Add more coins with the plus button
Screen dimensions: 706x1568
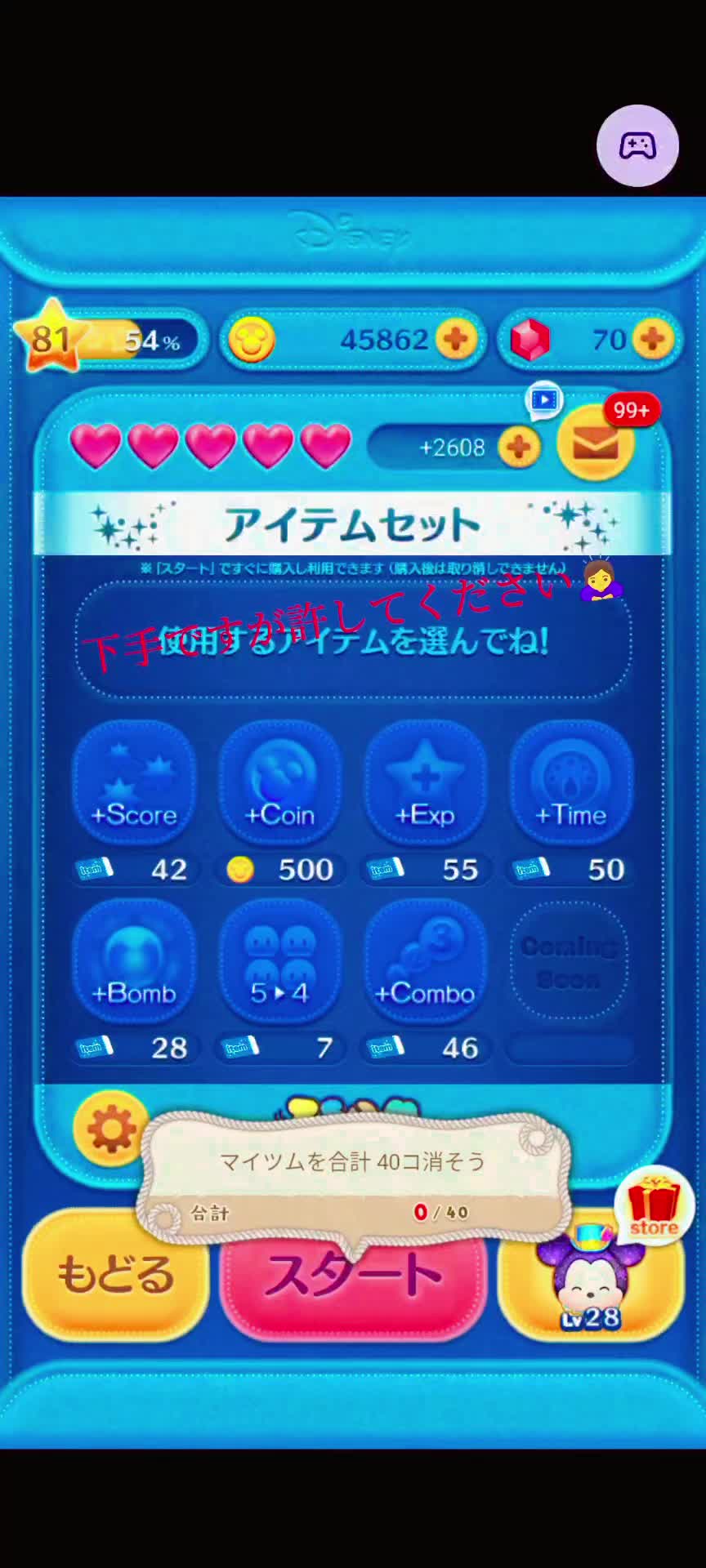click(456, 339)
